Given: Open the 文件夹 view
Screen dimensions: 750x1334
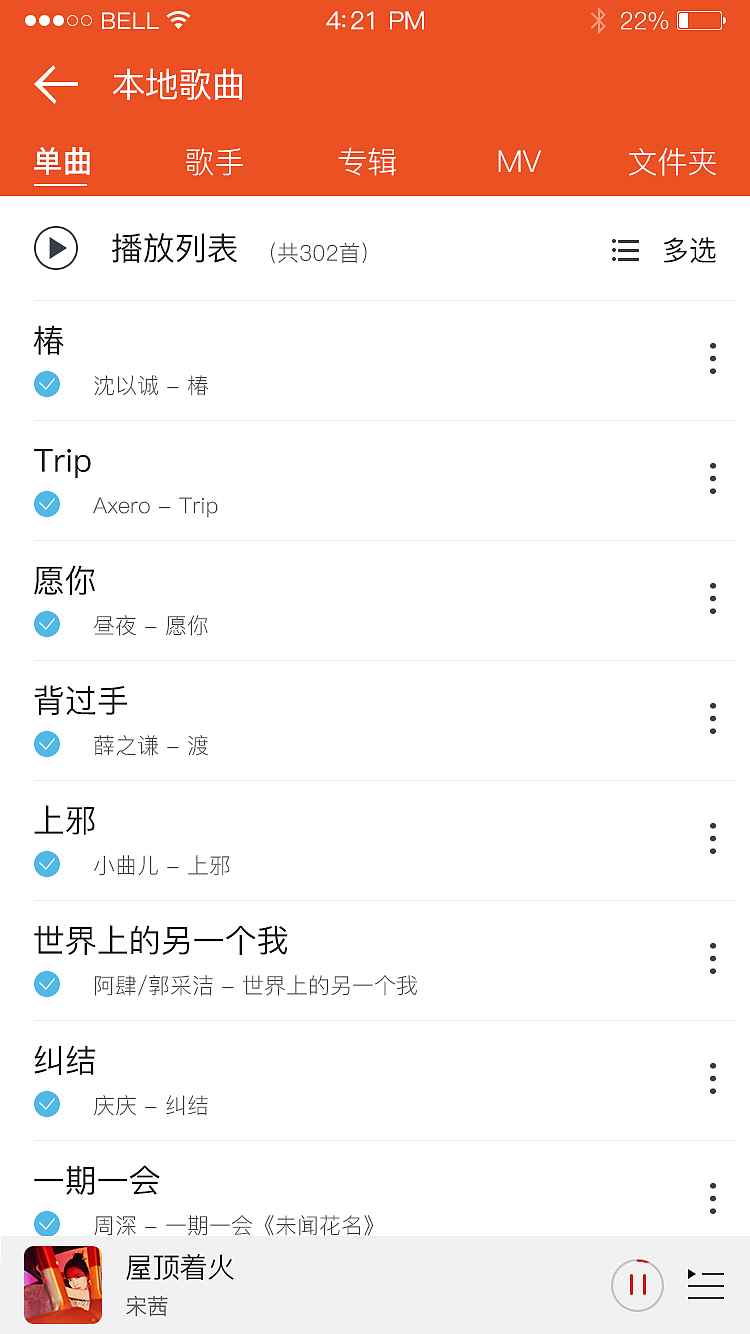Looking at the screenshot, I should [x=672, y=161].
